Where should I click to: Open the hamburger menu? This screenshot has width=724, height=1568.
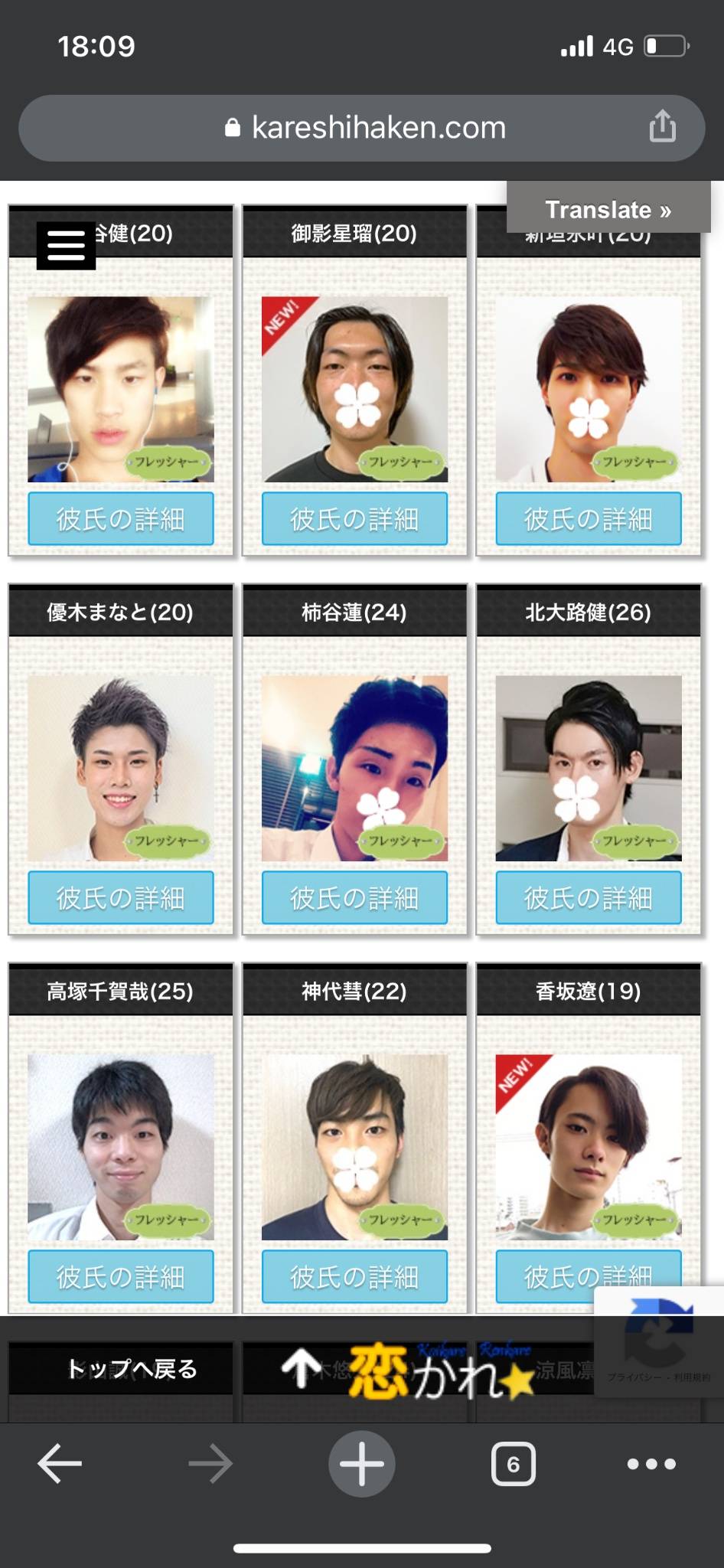click(x=67, y=245)
